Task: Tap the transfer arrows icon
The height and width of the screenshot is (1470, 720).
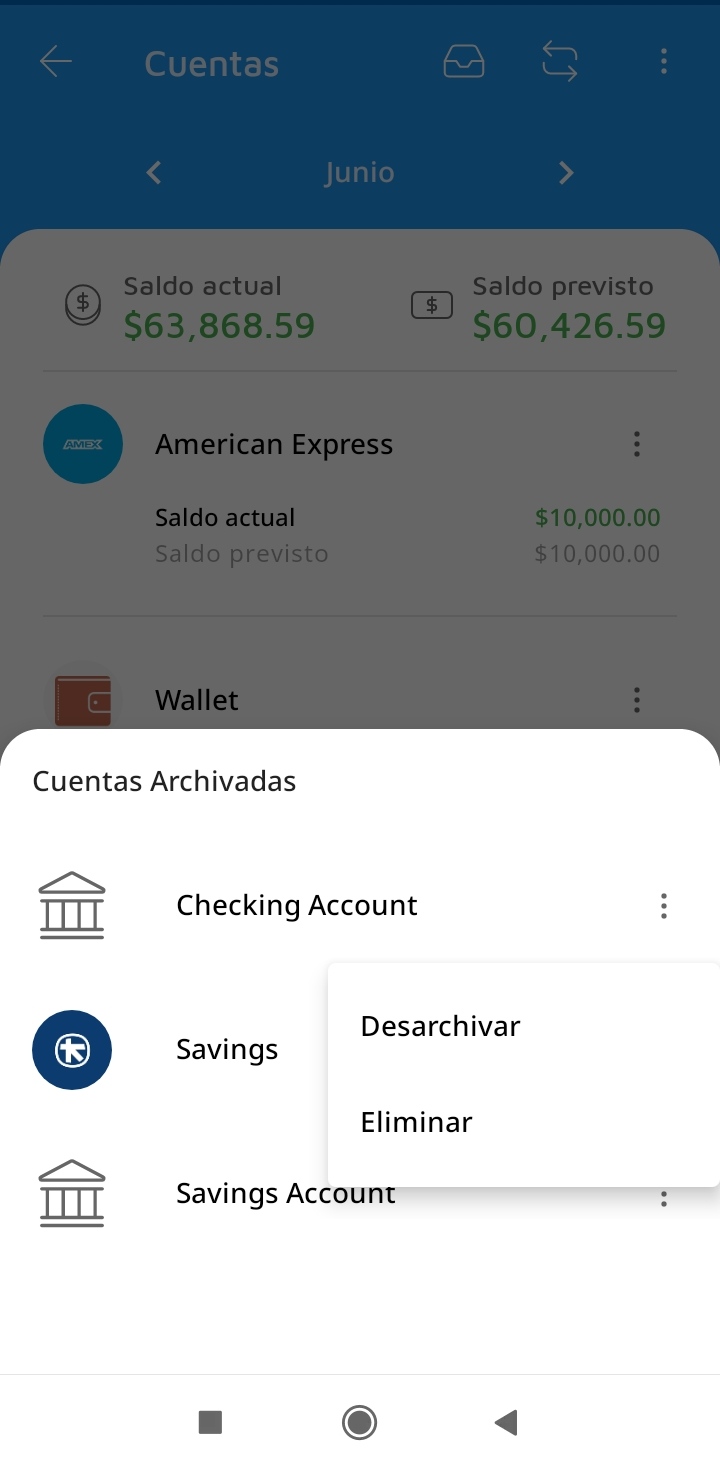Action: click(560, 62)
